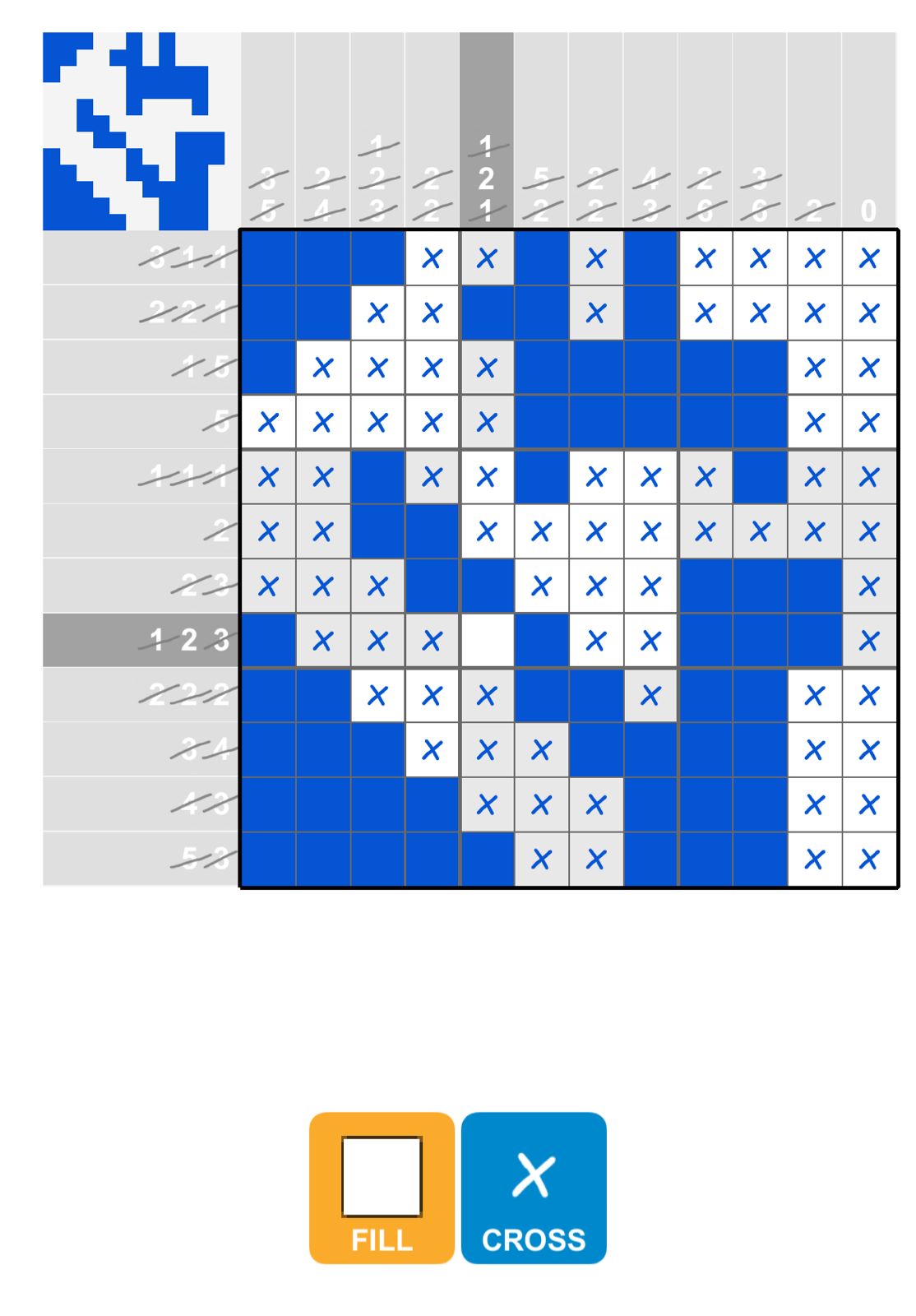The height and width of the screenshot is (1316, 916).
Task: Click the filled cell in the bottom-left grid corner
Action: [x=268, y=860]
